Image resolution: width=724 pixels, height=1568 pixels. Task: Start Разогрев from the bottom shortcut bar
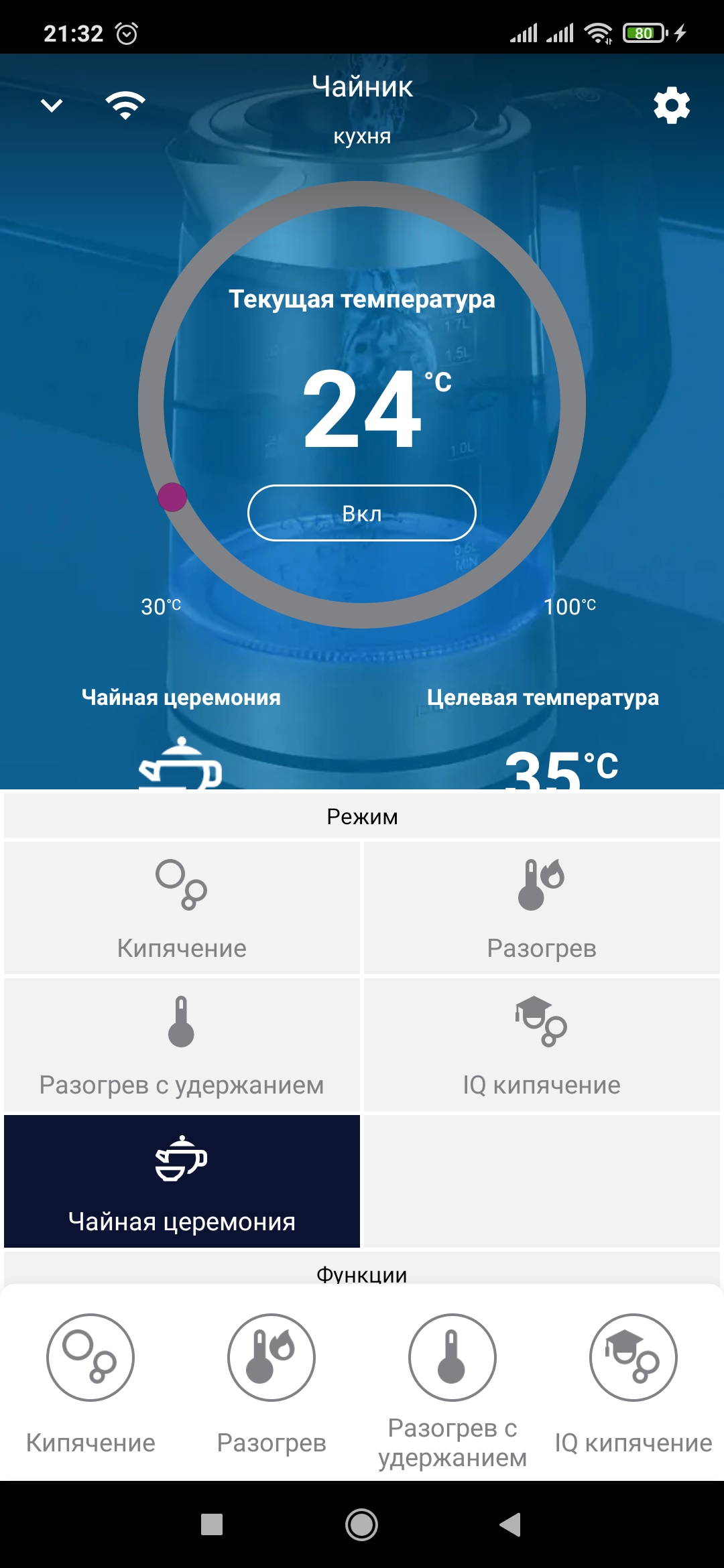[271, 1358]
